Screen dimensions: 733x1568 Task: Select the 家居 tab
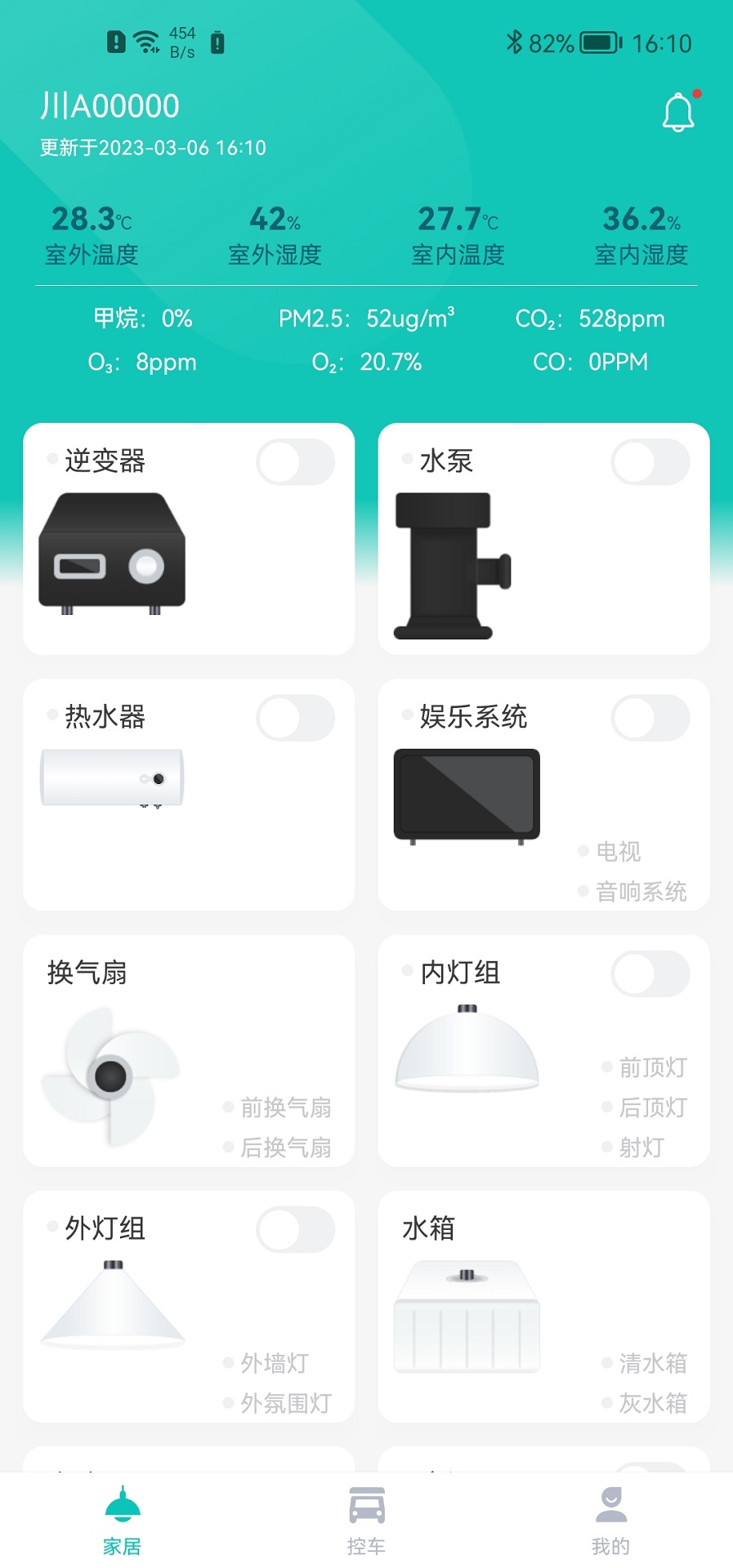[123, 1521]
